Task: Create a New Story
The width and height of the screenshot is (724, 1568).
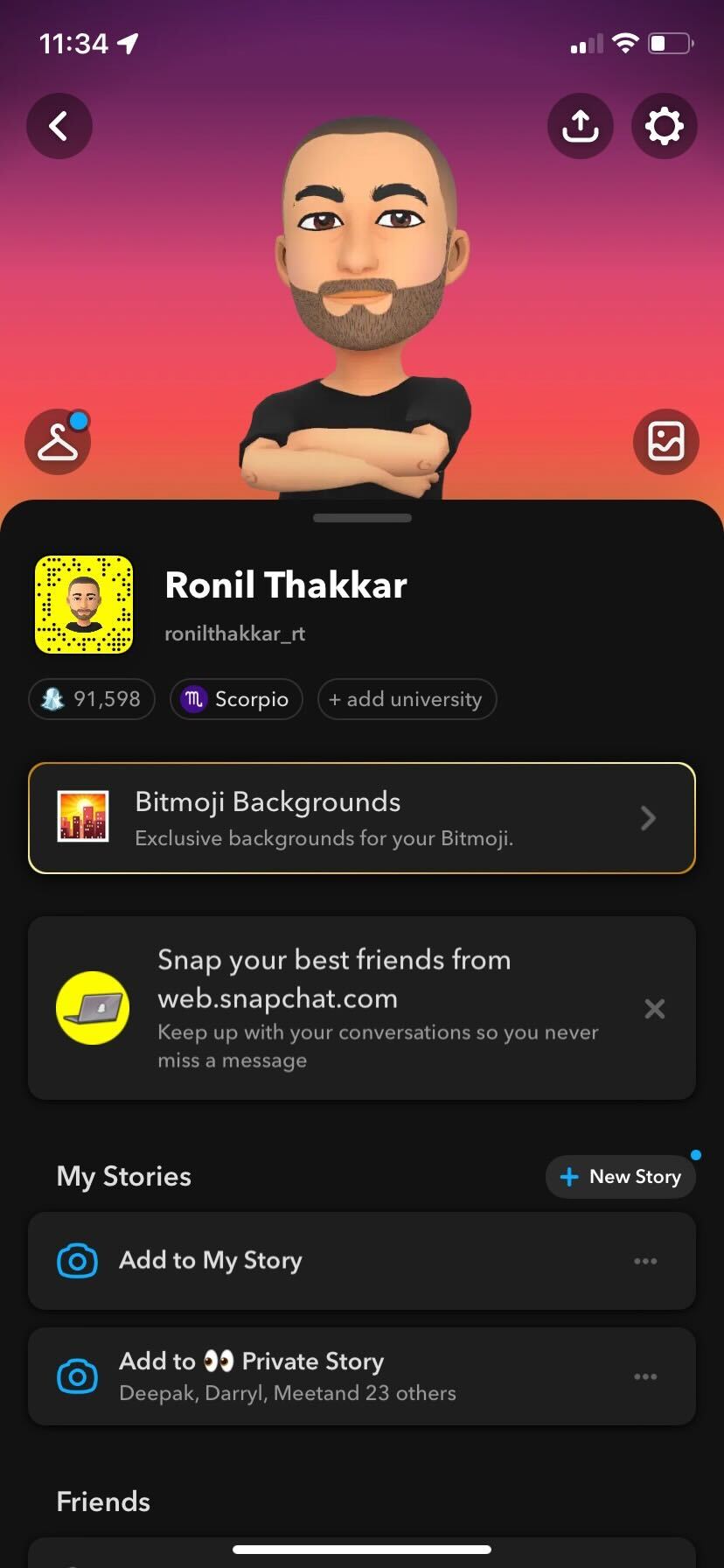Action: 621,1177
